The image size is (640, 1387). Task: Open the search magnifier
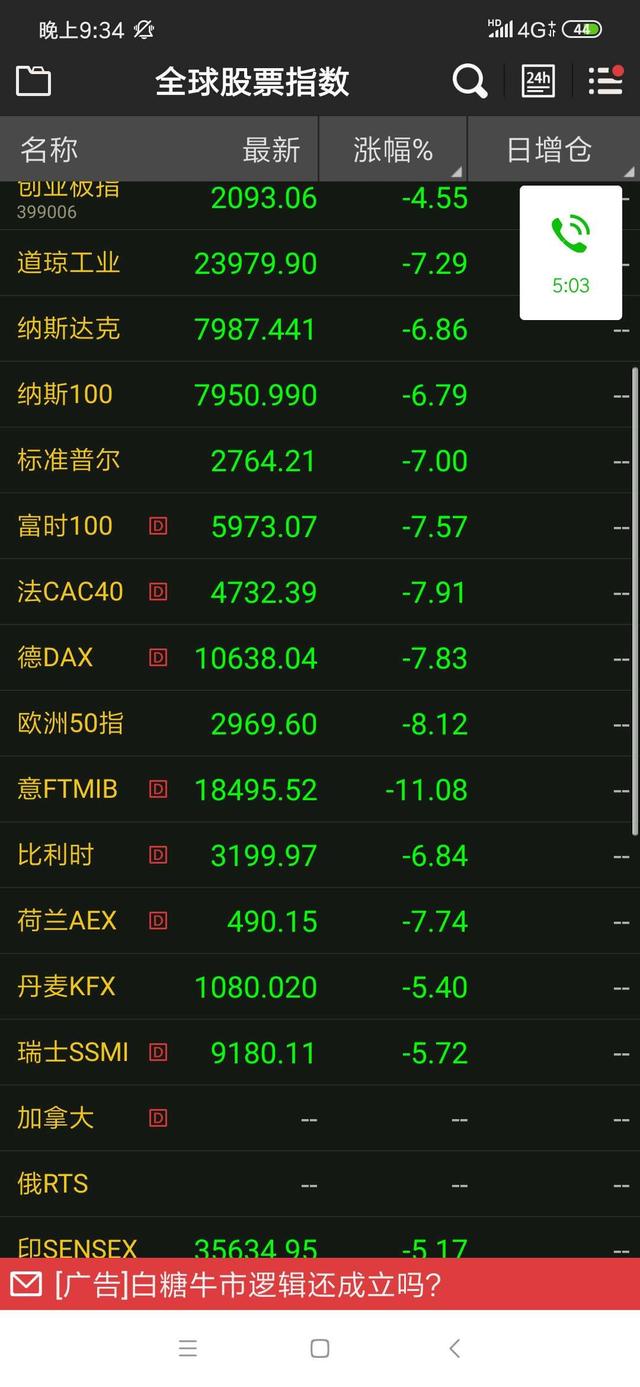pyautogui.click(x=469, y=81)
